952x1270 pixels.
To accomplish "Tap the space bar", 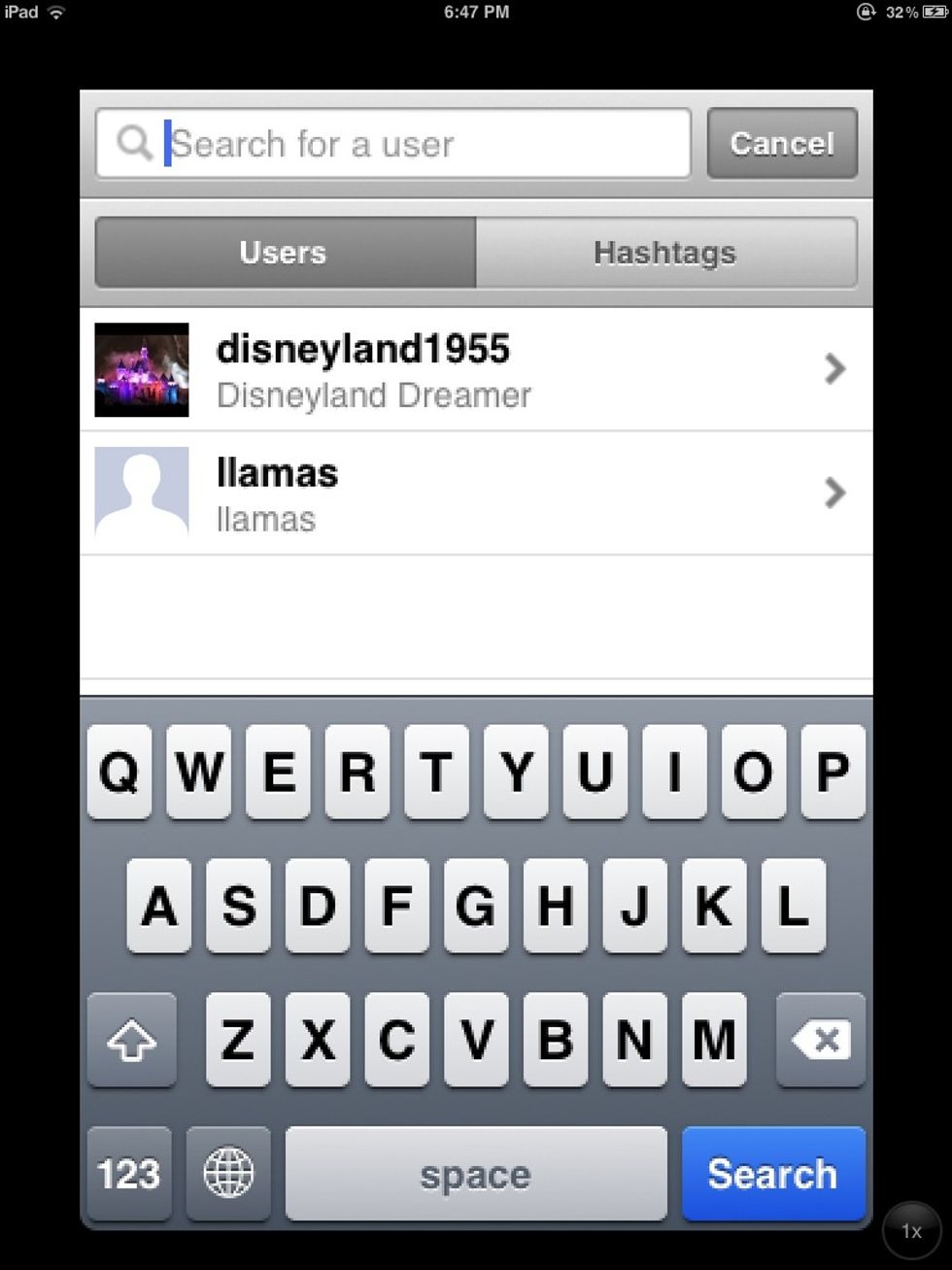I will tap(475, 1174).
